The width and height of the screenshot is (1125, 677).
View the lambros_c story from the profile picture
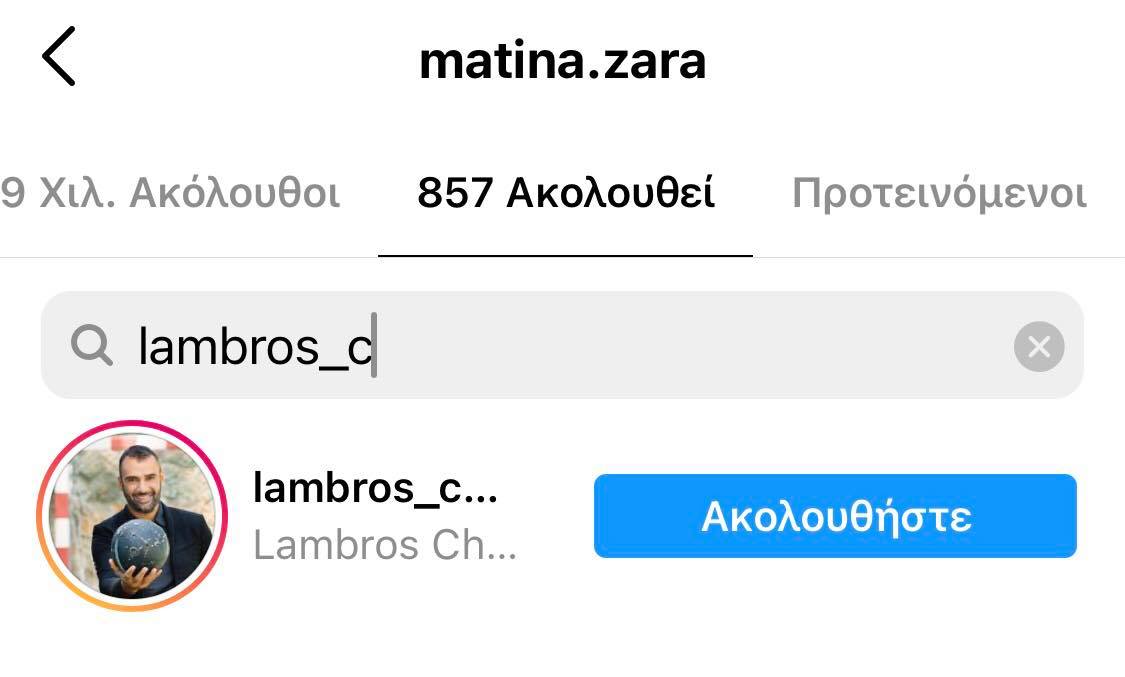pyautogui.click(x=131, y=516)
